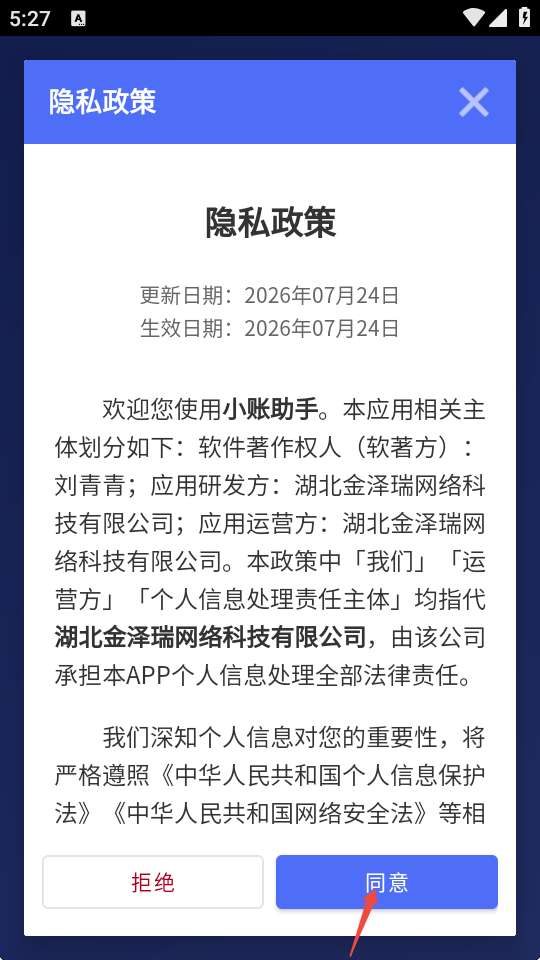The image size is (540, 960).
Task: Tap 同意 to accept the privacy policy
Action: 387,882
